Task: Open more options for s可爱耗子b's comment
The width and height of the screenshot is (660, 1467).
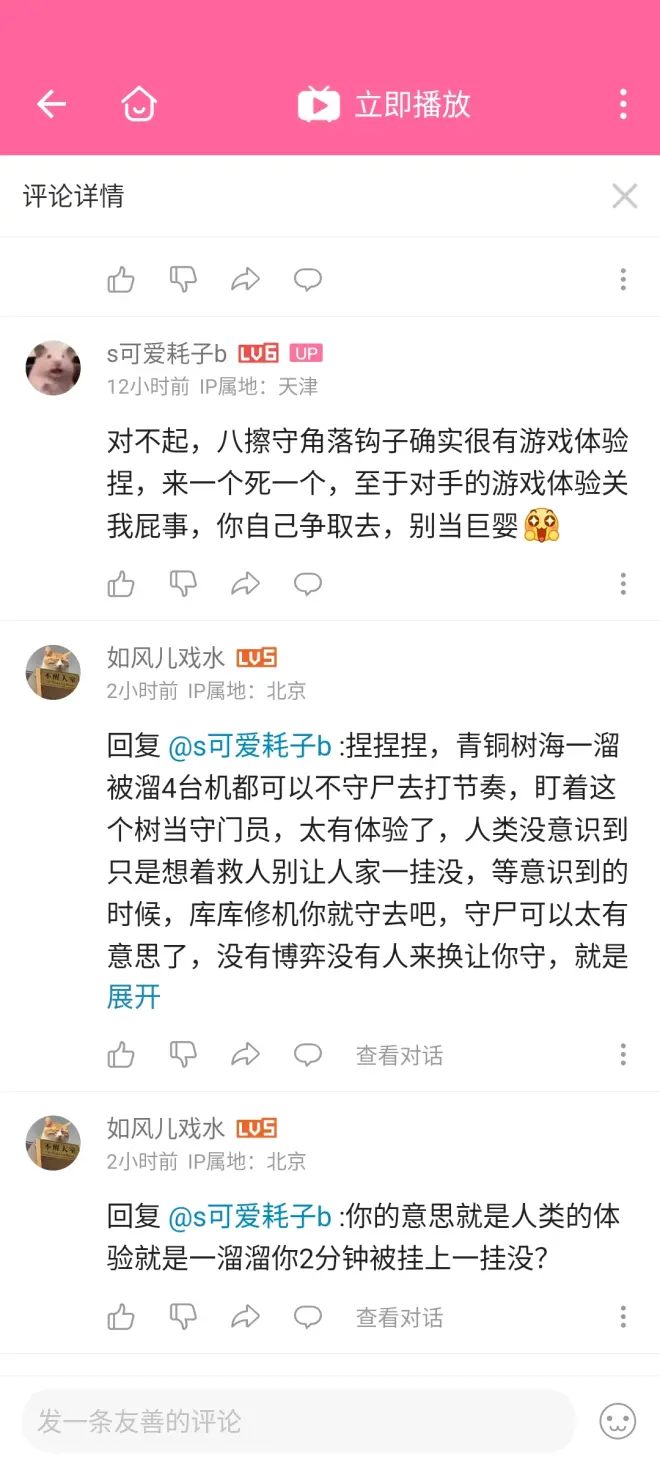Action: click(623, 584)
